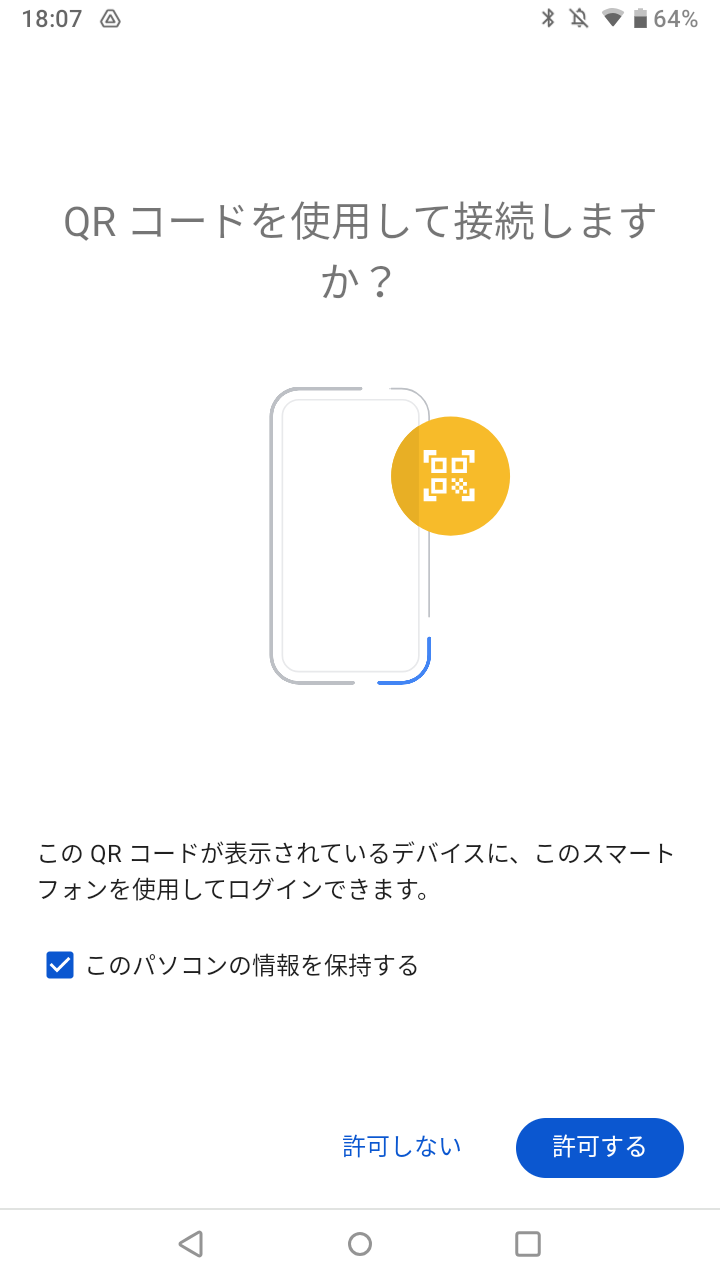The image size is (720, 1280).
Task: Go back with the system back button
Action: 190,1243
